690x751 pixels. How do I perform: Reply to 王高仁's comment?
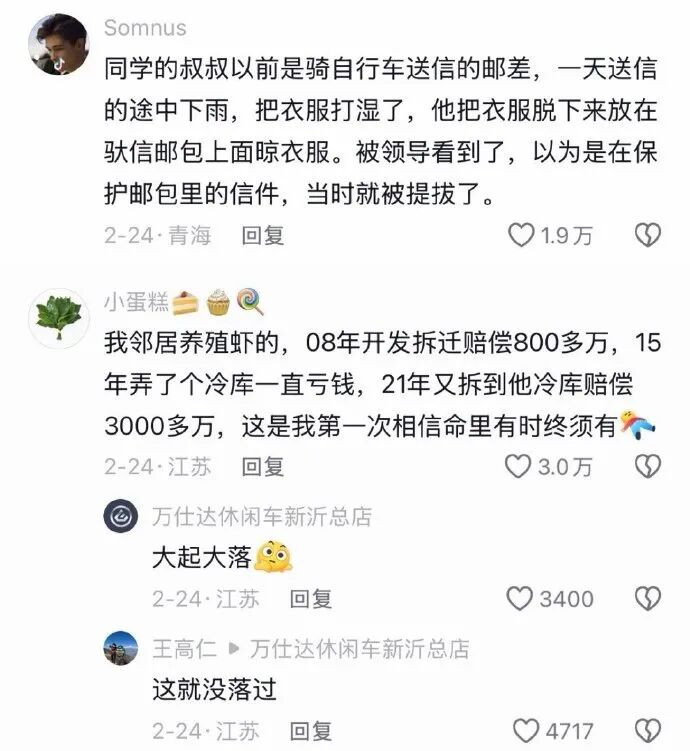311,731
